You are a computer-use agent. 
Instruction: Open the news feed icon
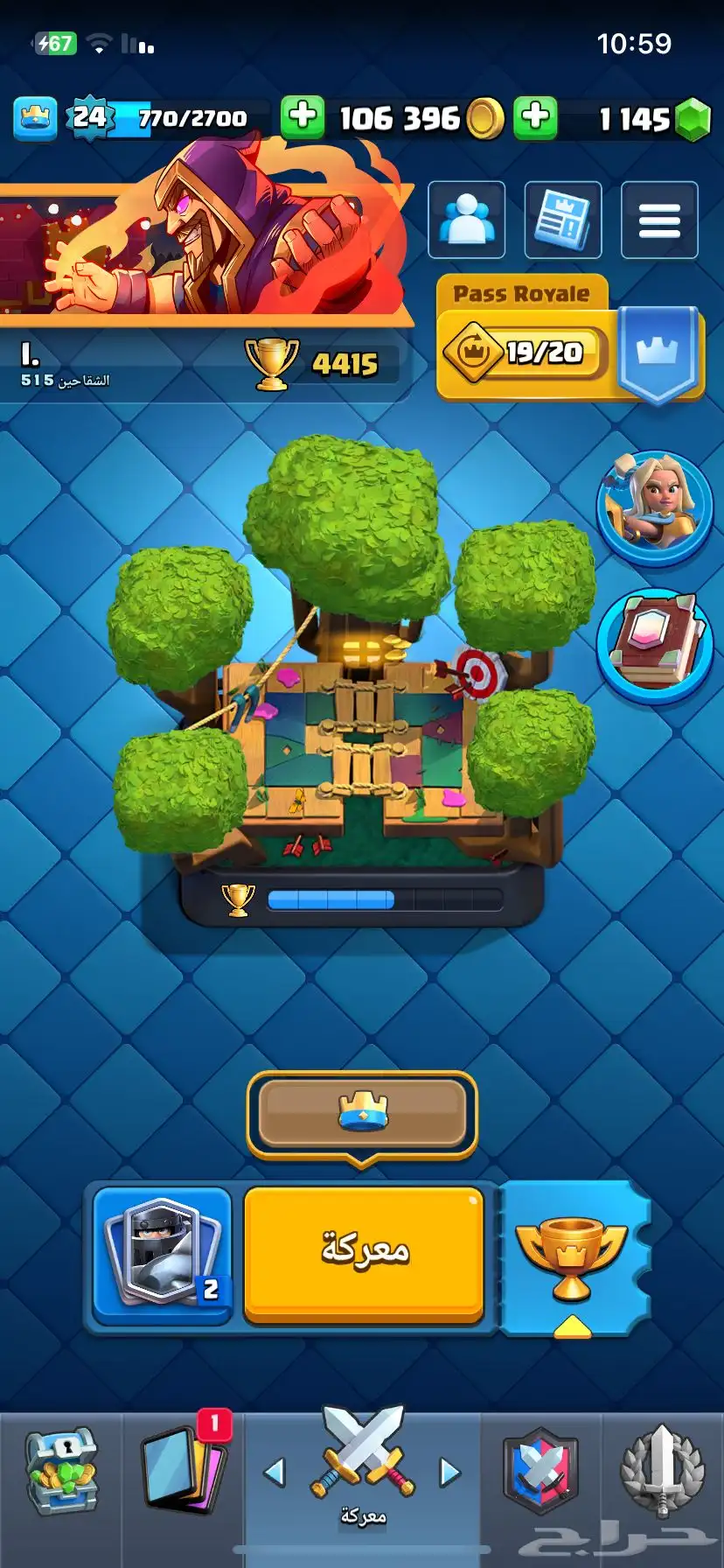[x=562, y=220]
